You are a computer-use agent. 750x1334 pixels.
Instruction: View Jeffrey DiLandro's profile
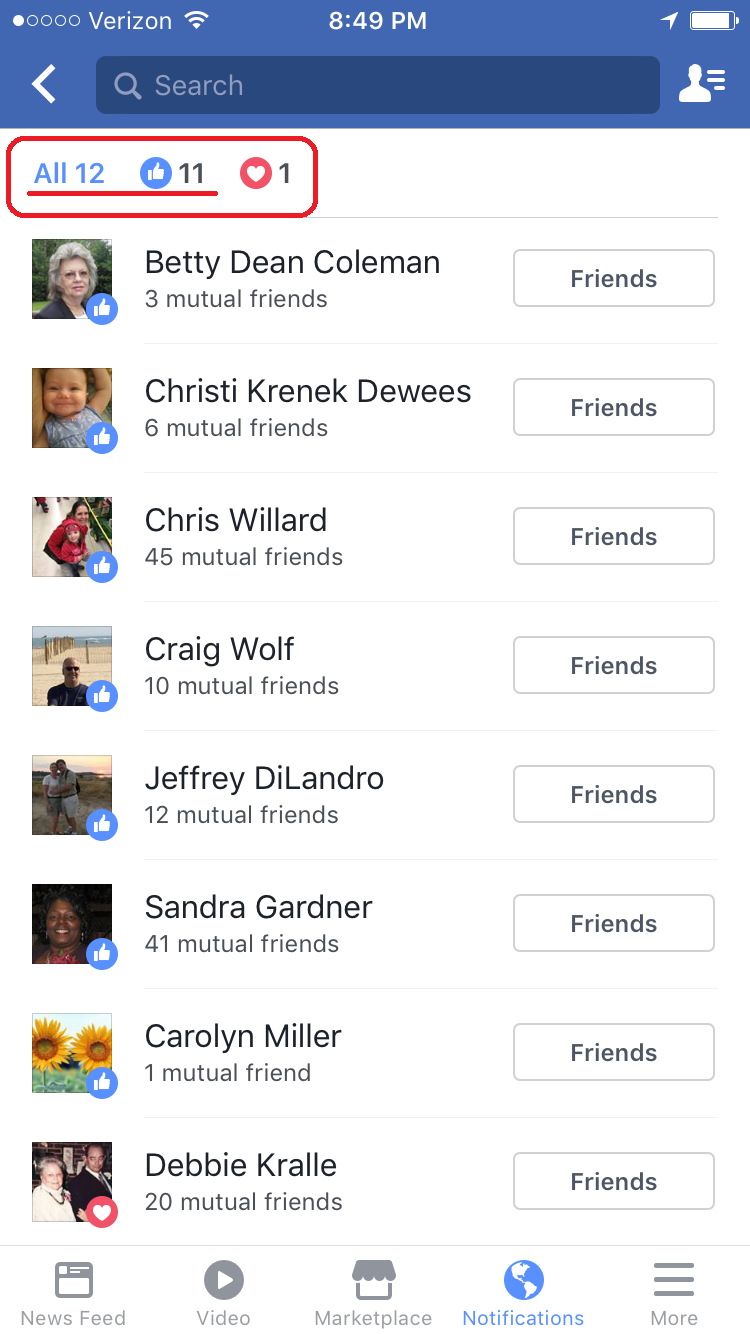(x=264, y=779)
